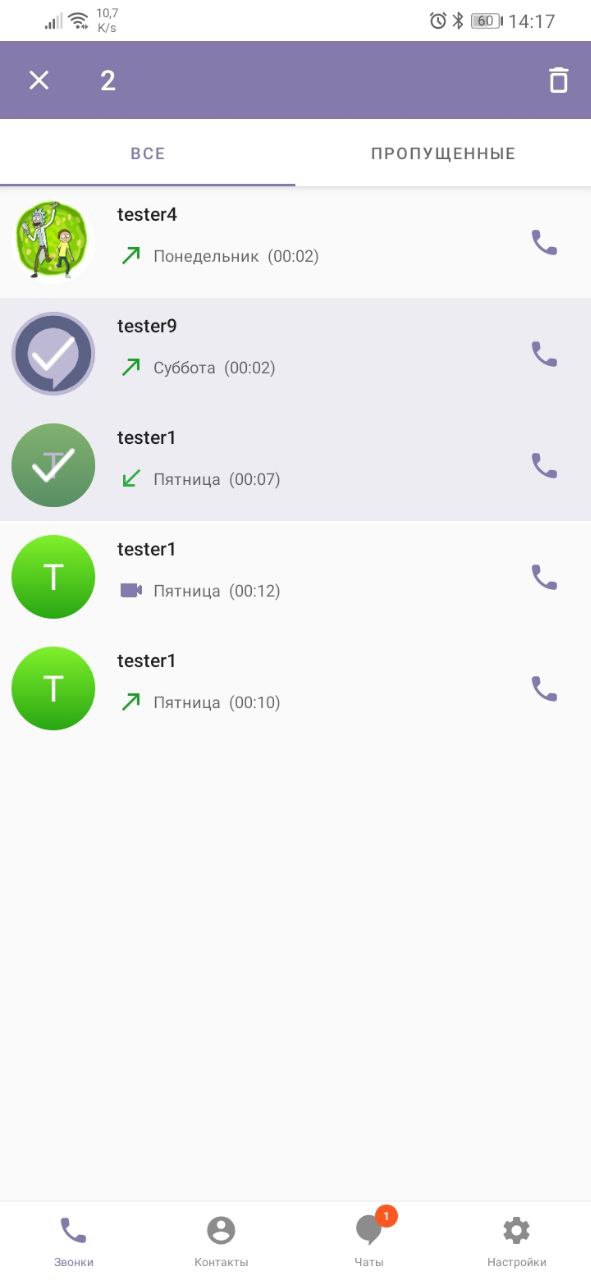This screenshot has width=591, height=1280.
Task: Go to the Настройки tab
Action: (517, 1242)
